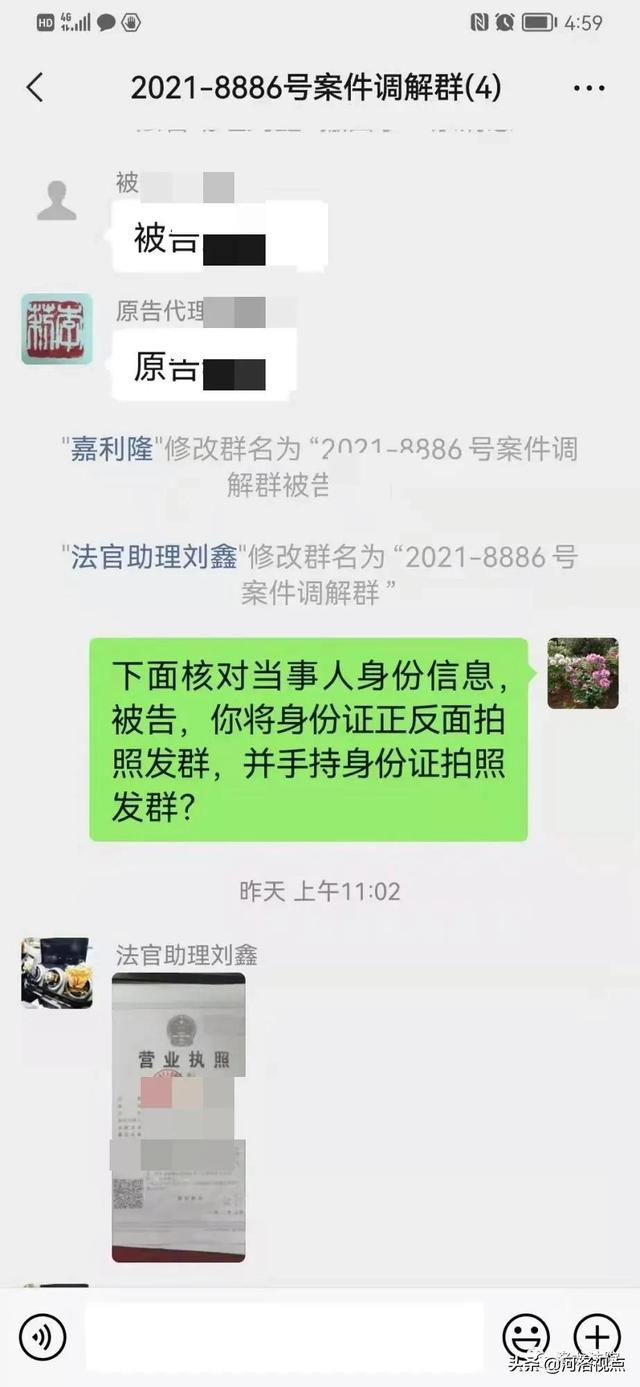Go back from the group chat

pos(35,88)
